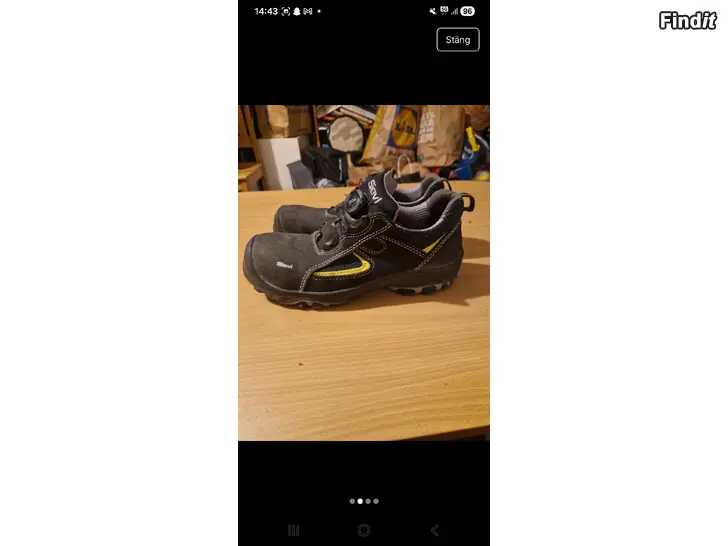Go back using the system back button

434,530
